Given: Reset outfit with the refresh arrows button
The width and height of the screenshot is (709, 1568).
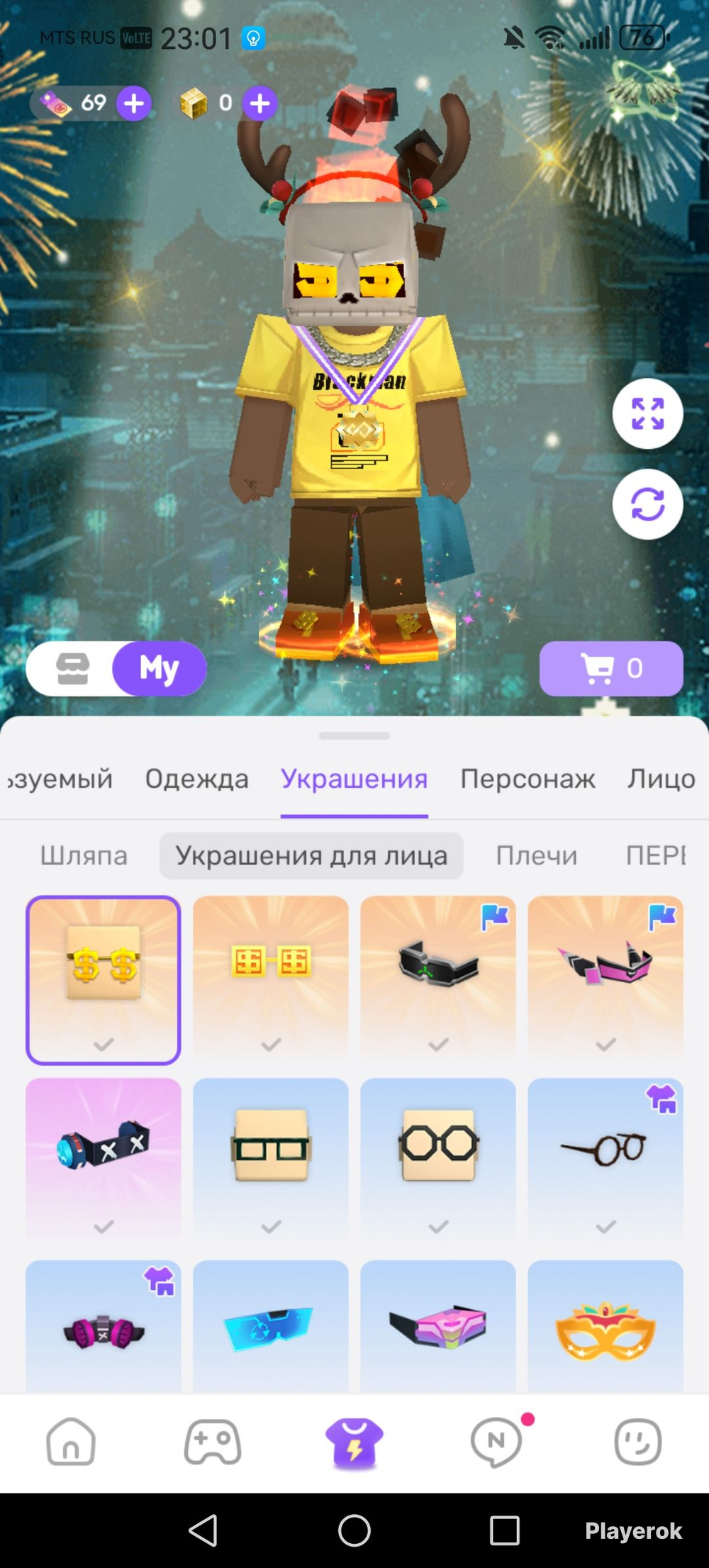Looking at the screenshot, I should (x=647, y=504).
